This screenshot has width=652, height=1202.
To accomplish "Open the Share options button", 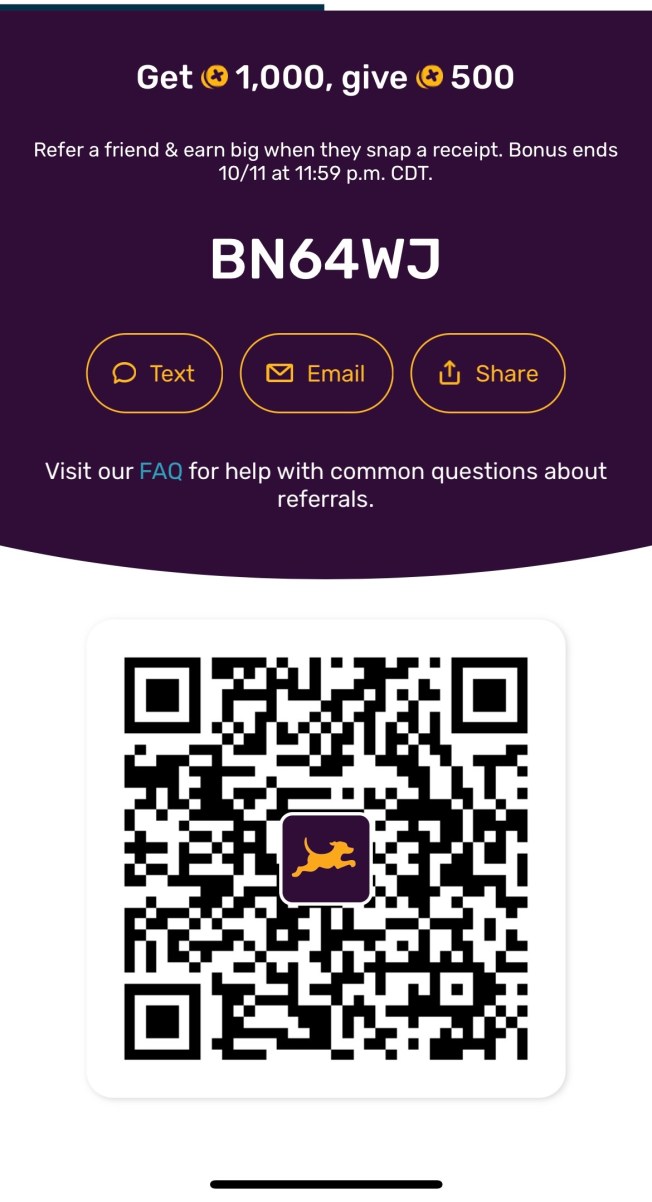I will tap(488, 373).
